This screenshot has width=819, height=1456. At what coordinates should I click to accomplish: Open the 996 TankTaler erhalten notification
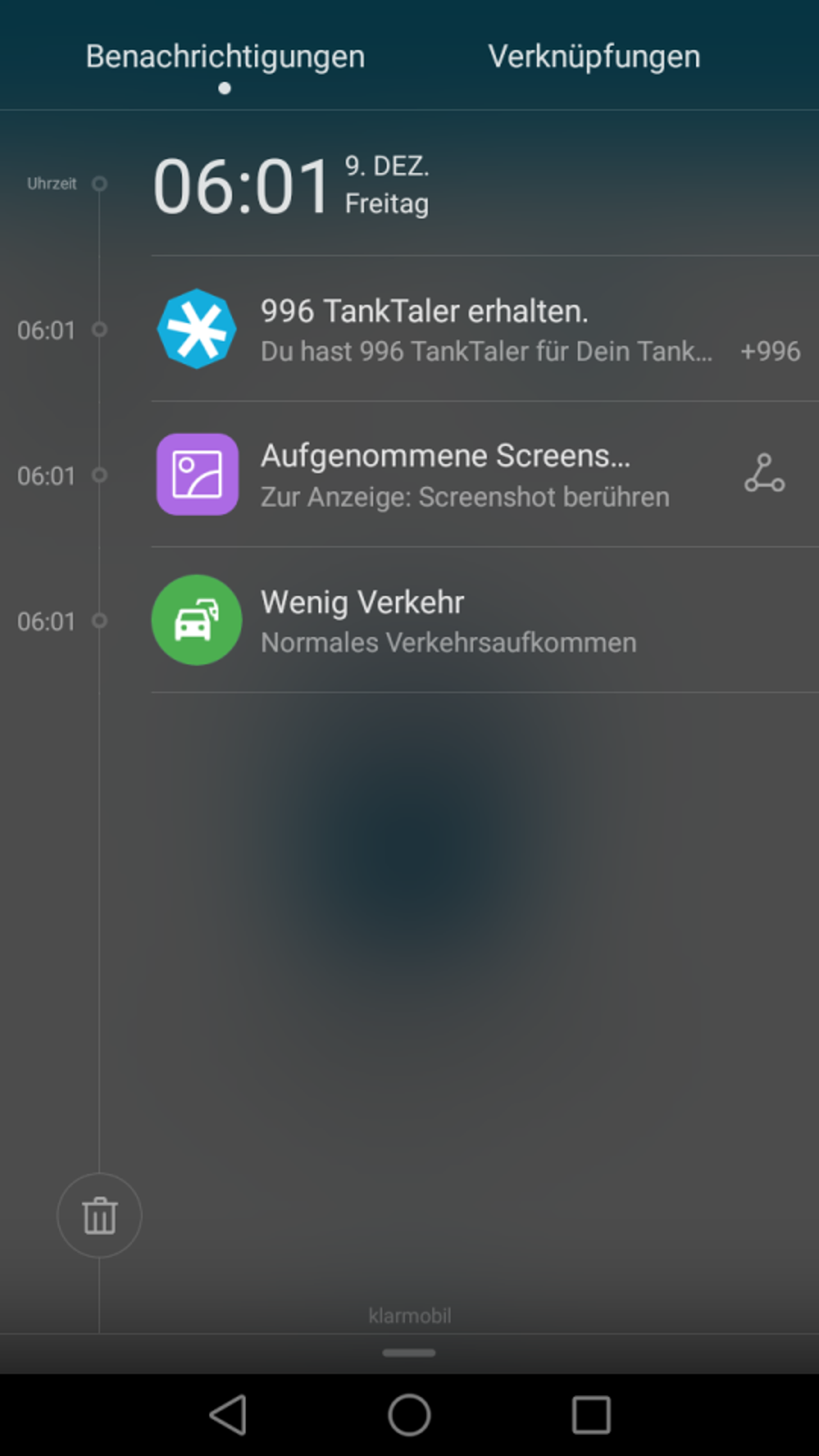[x=484, y=329]
